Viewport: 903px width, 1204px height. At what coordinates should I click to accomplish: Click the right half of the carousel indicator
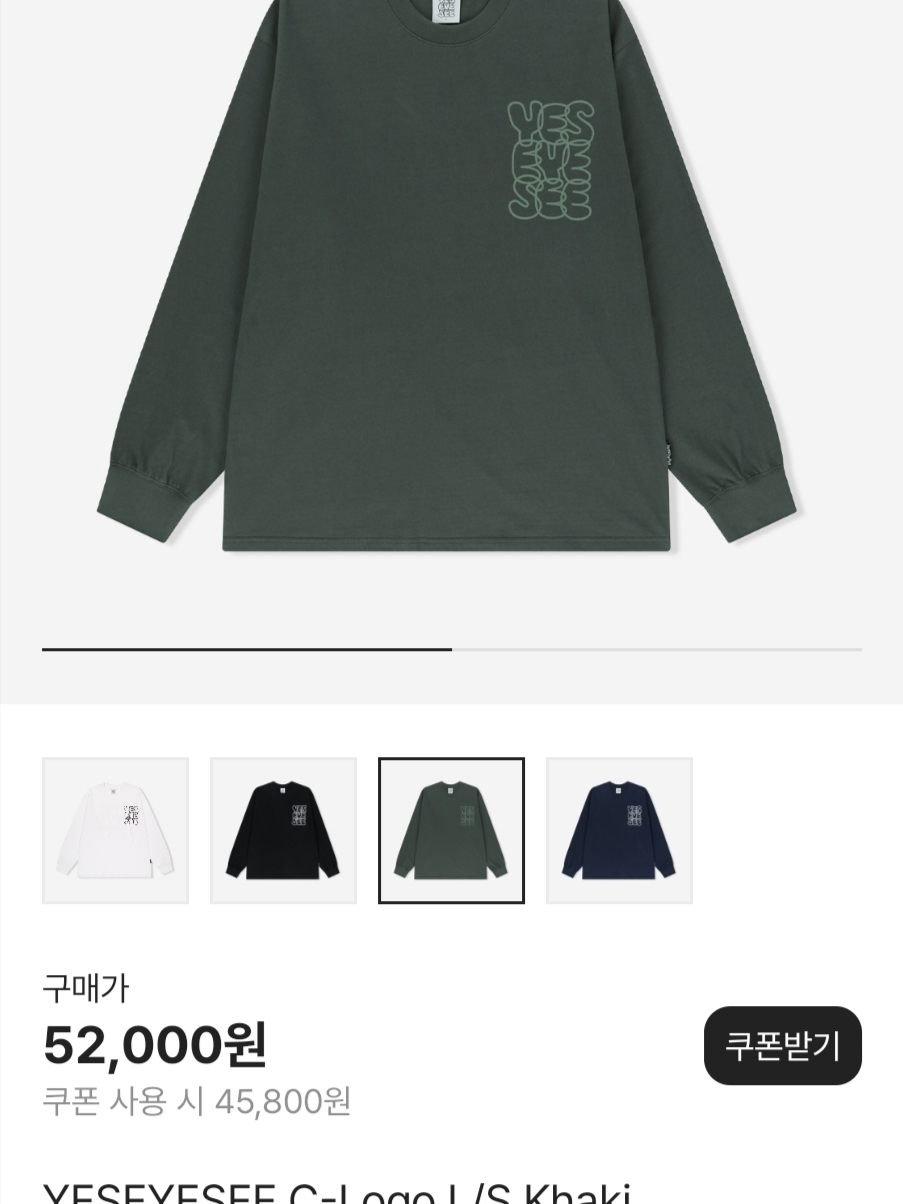click(x=655, y=649)
